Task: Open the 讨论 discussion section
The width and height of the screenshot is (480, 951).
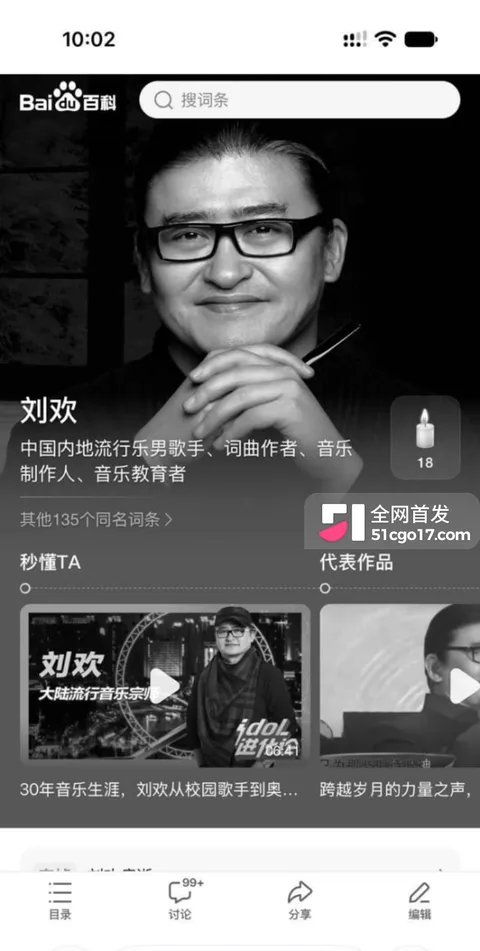Action: 181,901
